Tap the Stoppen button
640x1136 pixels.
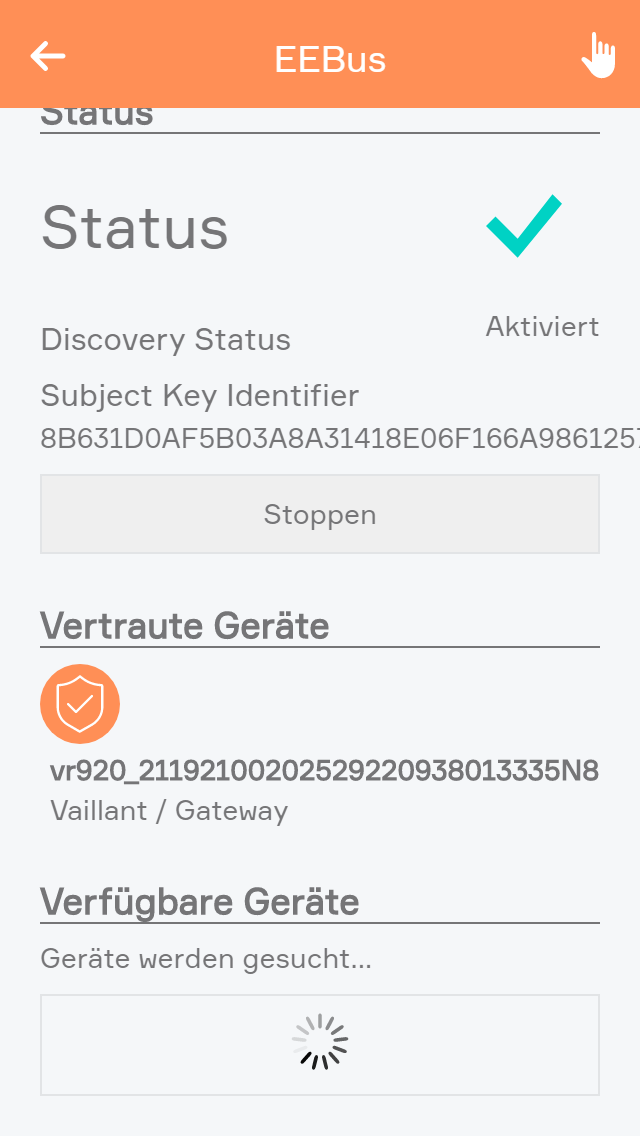[x=320, y=514]
